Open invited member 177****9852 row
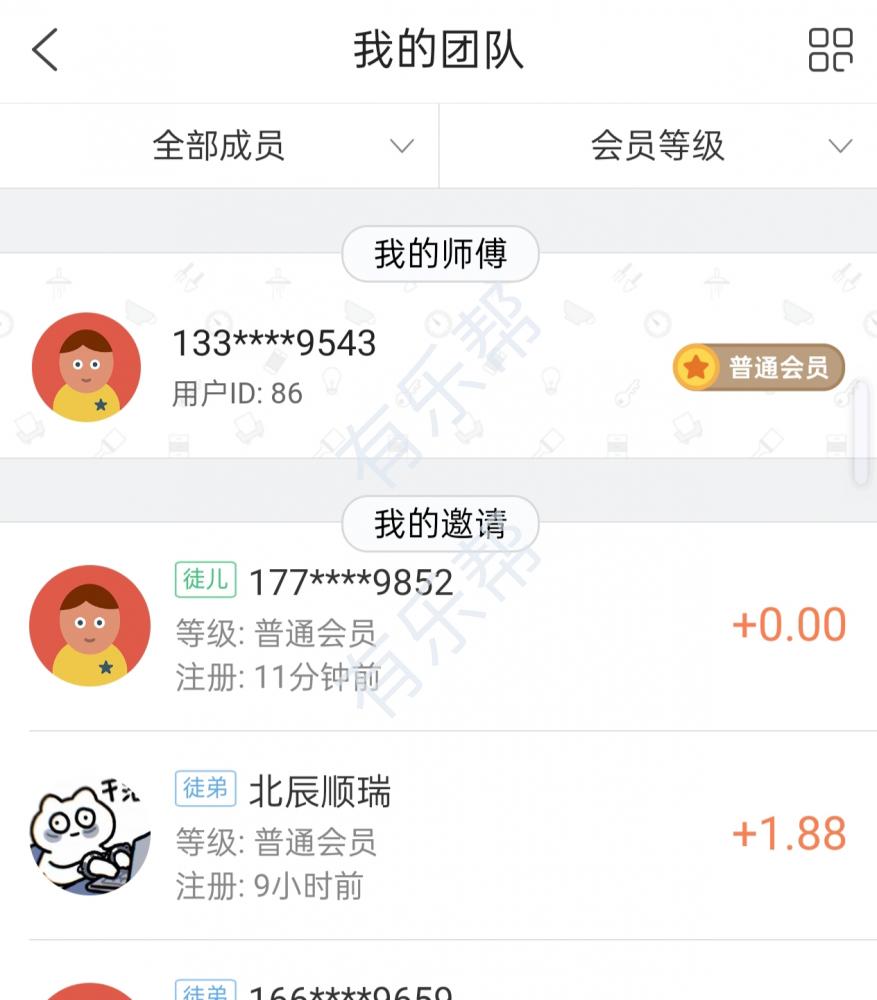This screenshot has height=1000, width=877. [x=438, y=626]
